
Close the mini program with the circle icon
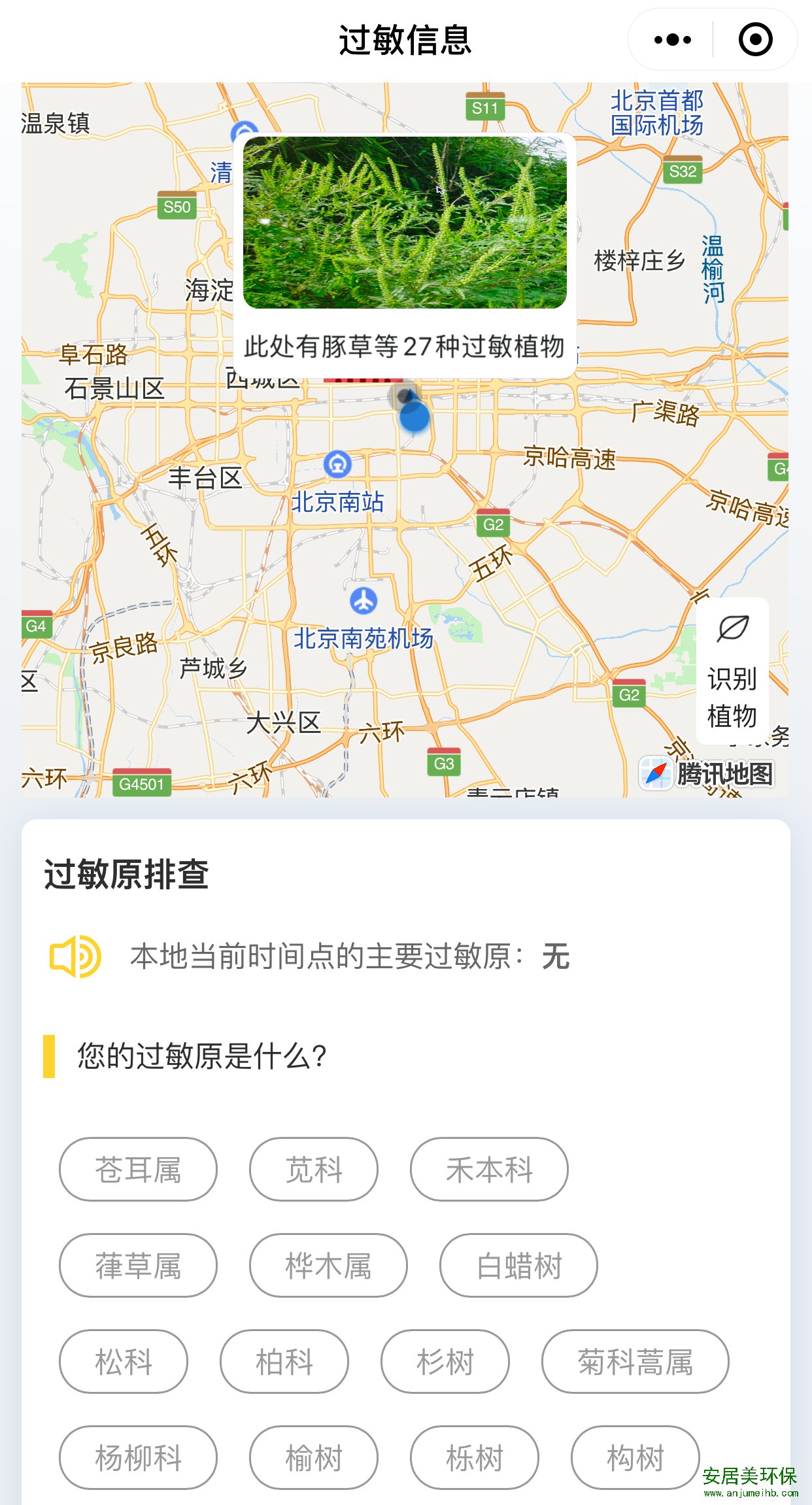755,40
